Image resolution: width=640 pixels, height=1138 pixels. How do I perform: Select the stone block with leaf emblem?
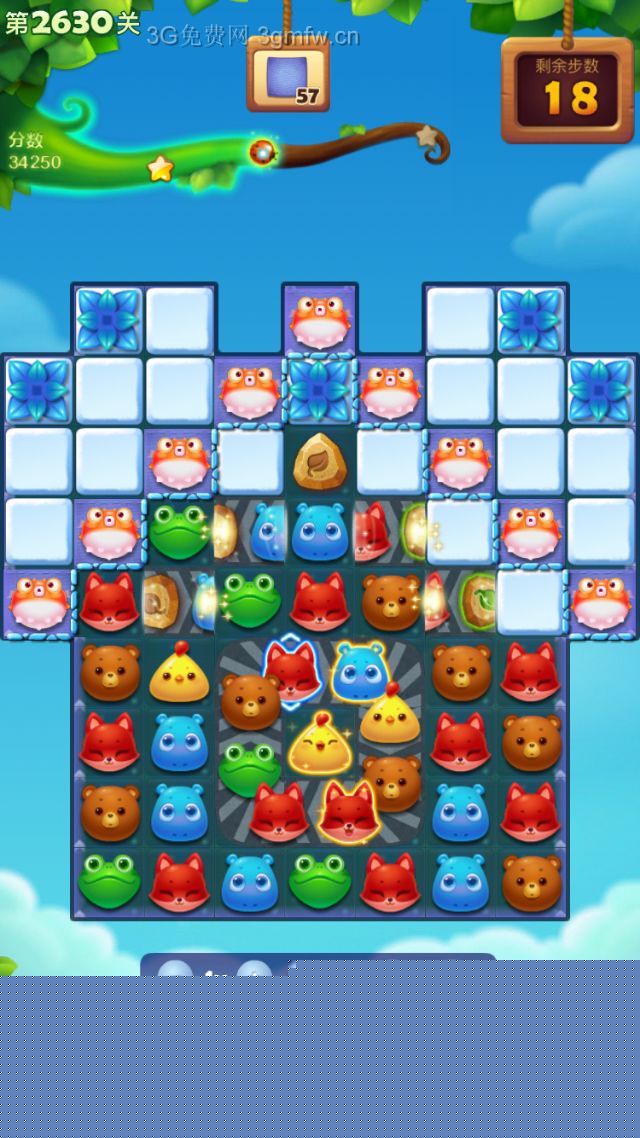coord(319,461)
